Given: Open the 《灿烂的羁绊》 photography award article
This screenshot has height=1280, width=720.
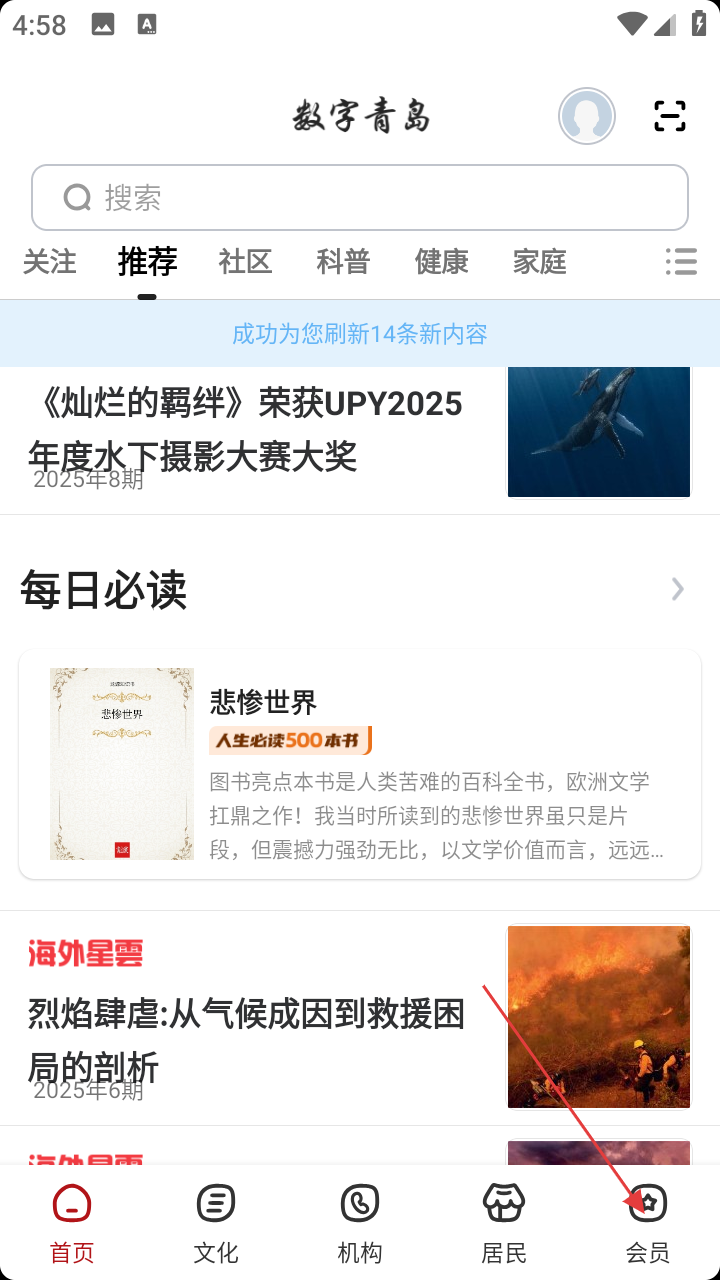Looking at the screenshot, I should pos(245,431).
